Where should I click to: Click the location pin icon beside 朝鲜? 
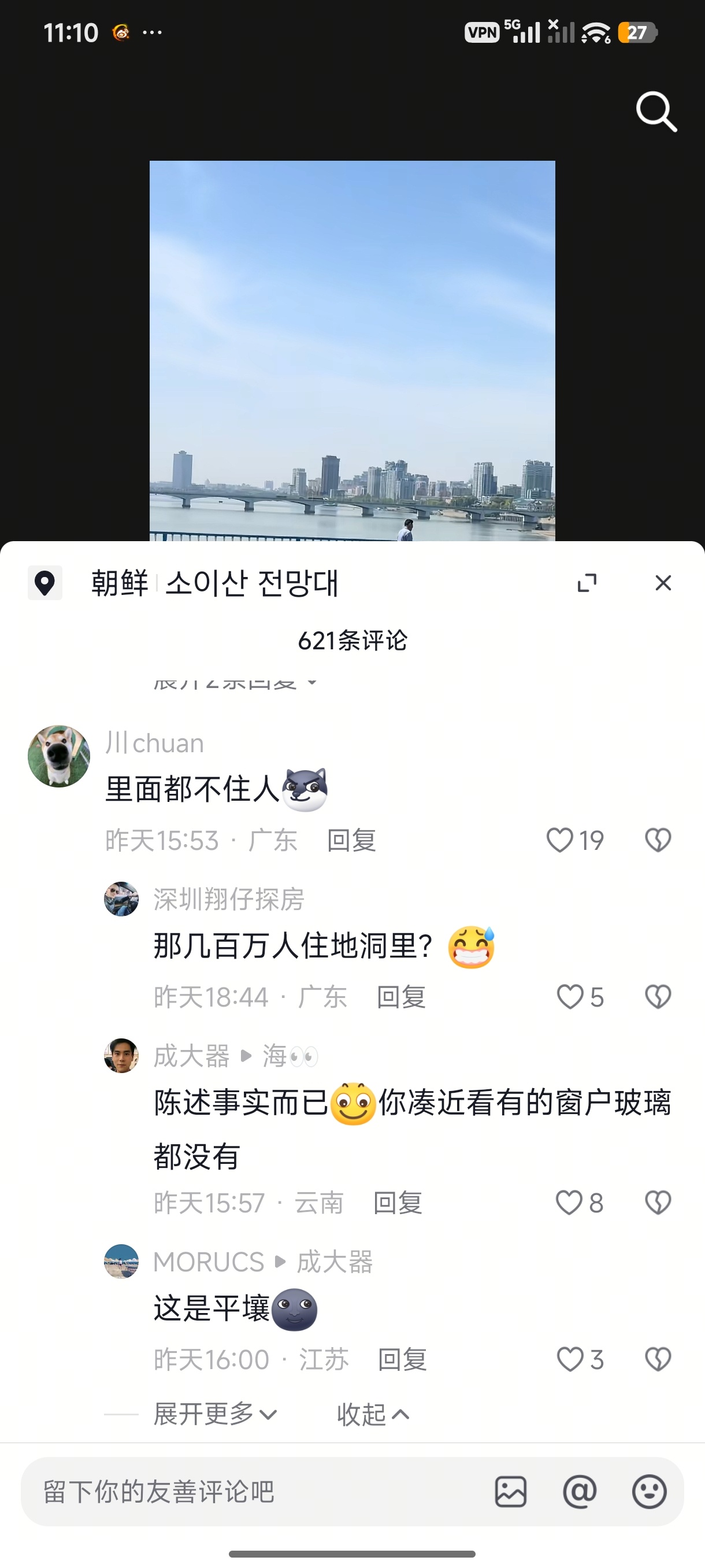(x=44, y=583)
